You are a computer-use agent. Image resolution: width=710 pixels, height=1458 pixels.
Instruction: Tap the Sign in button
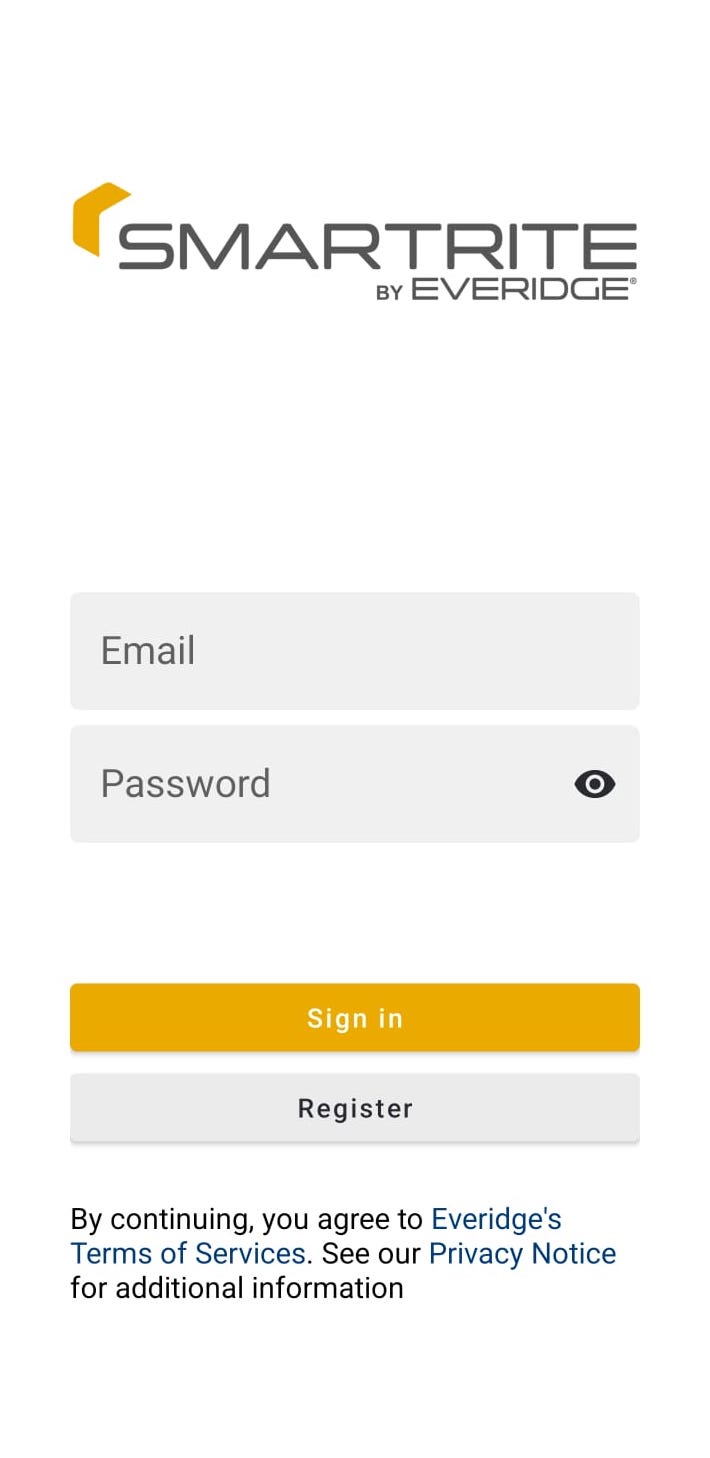pos(354,1018)
